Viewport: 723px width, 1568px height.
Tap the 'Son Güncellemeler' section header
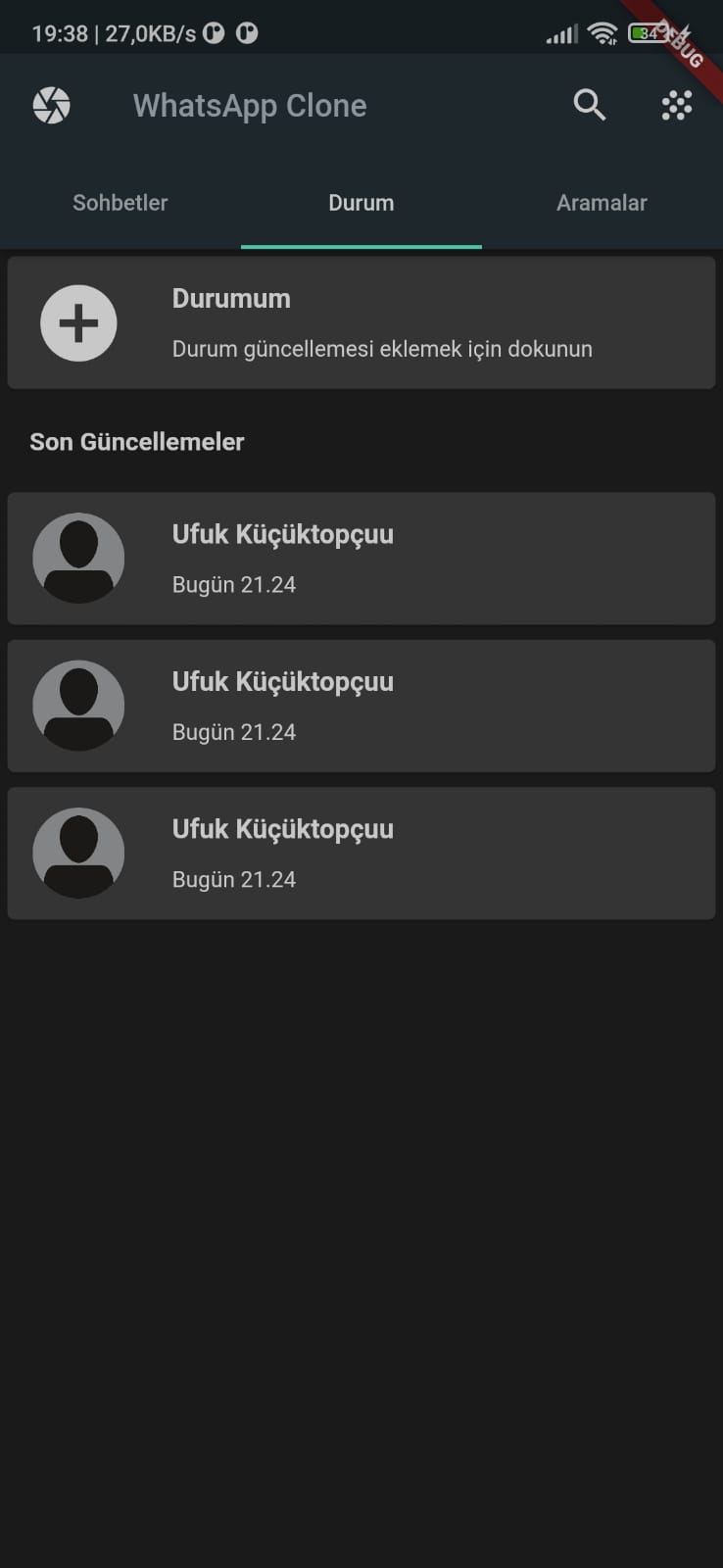[x=137, y=442]
